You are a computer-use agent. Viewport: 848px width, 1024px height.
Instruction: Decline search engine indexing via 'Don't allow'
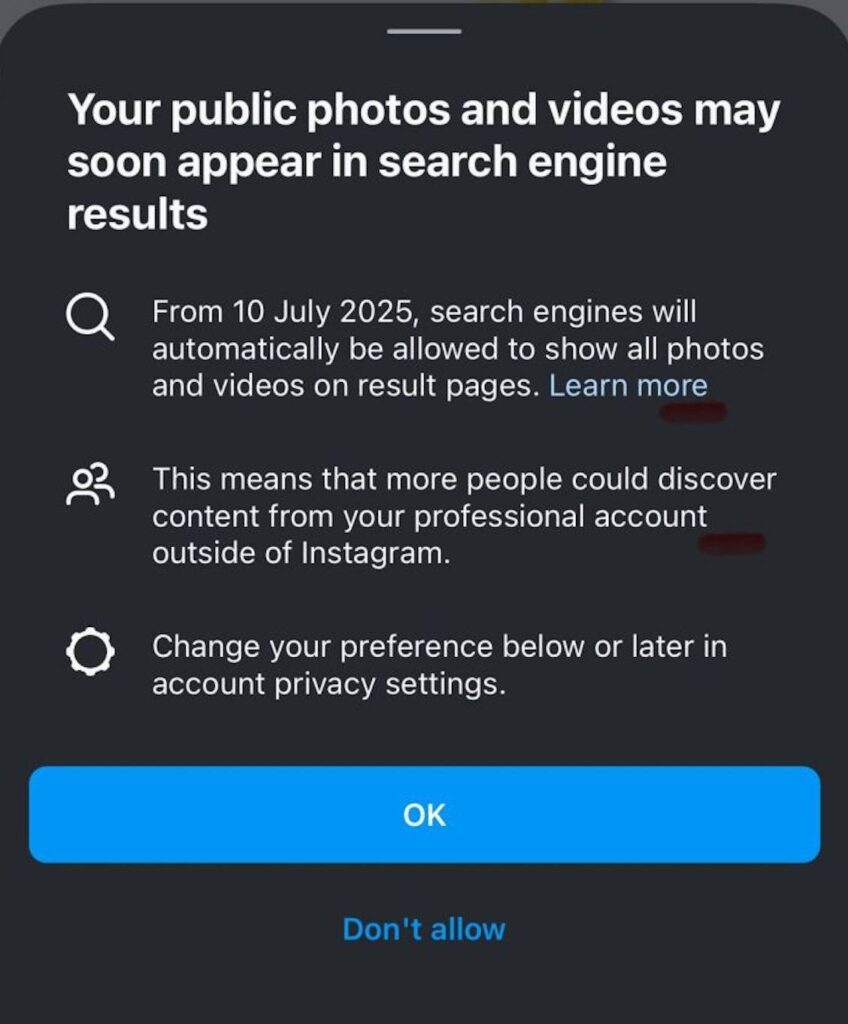423,928
